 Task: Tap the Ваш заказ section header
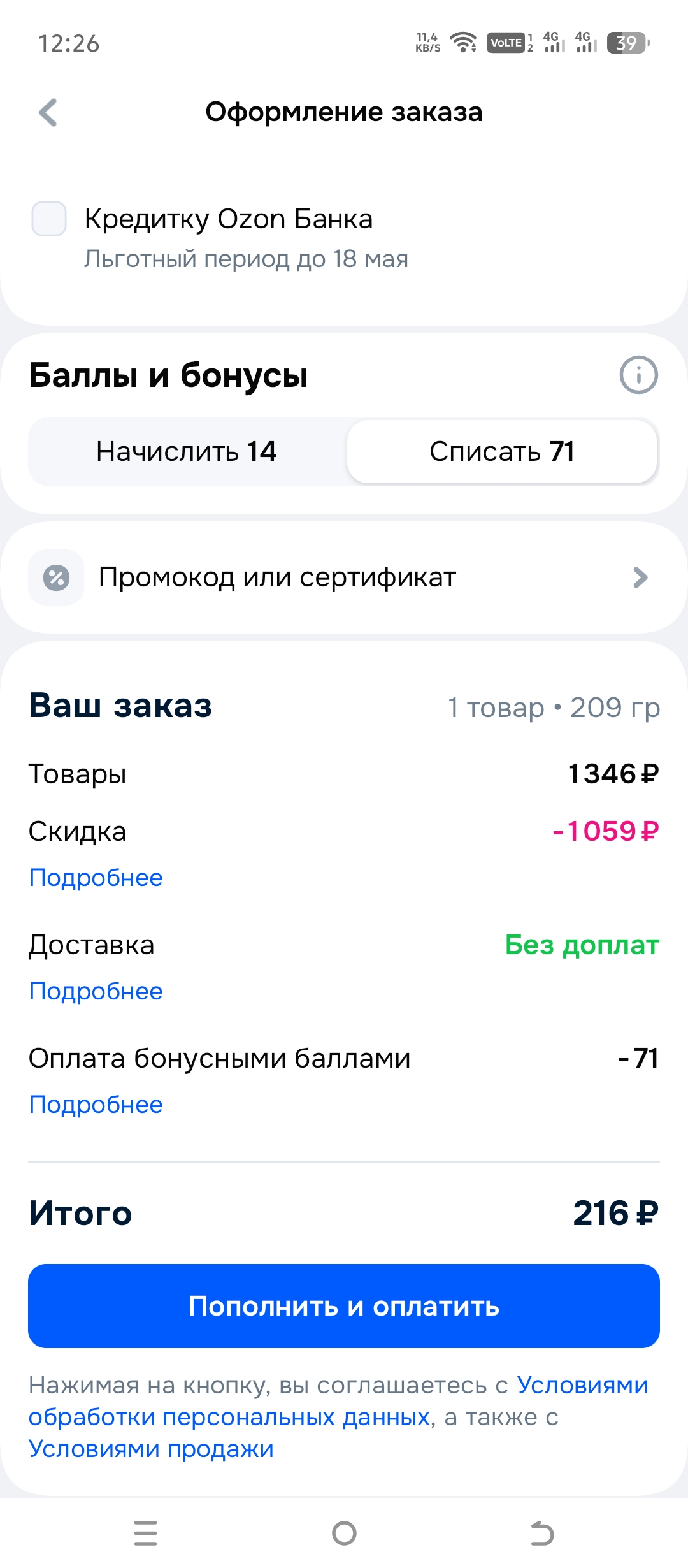pos(120,706)
